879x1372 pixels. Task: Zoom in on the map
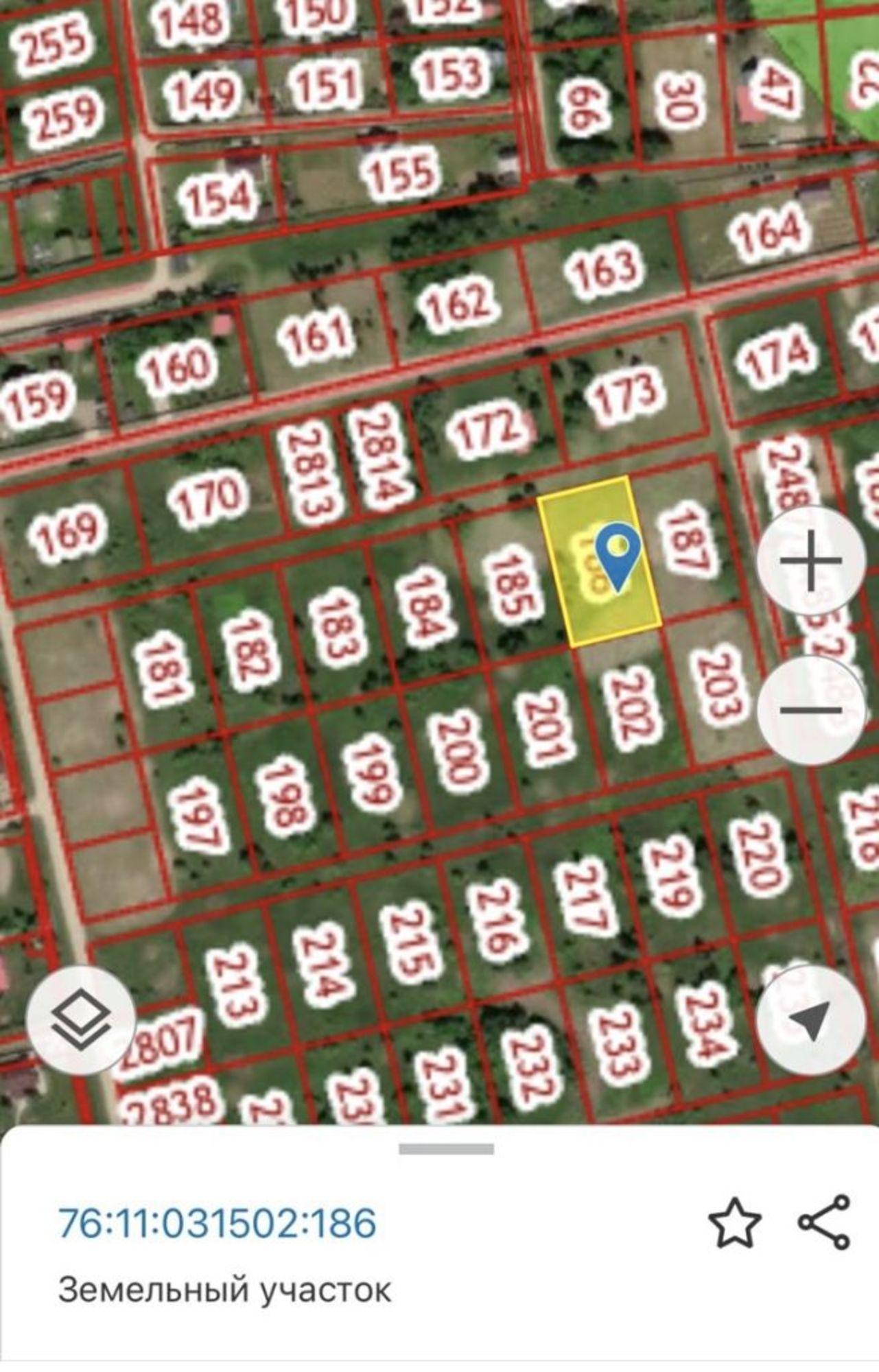[810, 561]
